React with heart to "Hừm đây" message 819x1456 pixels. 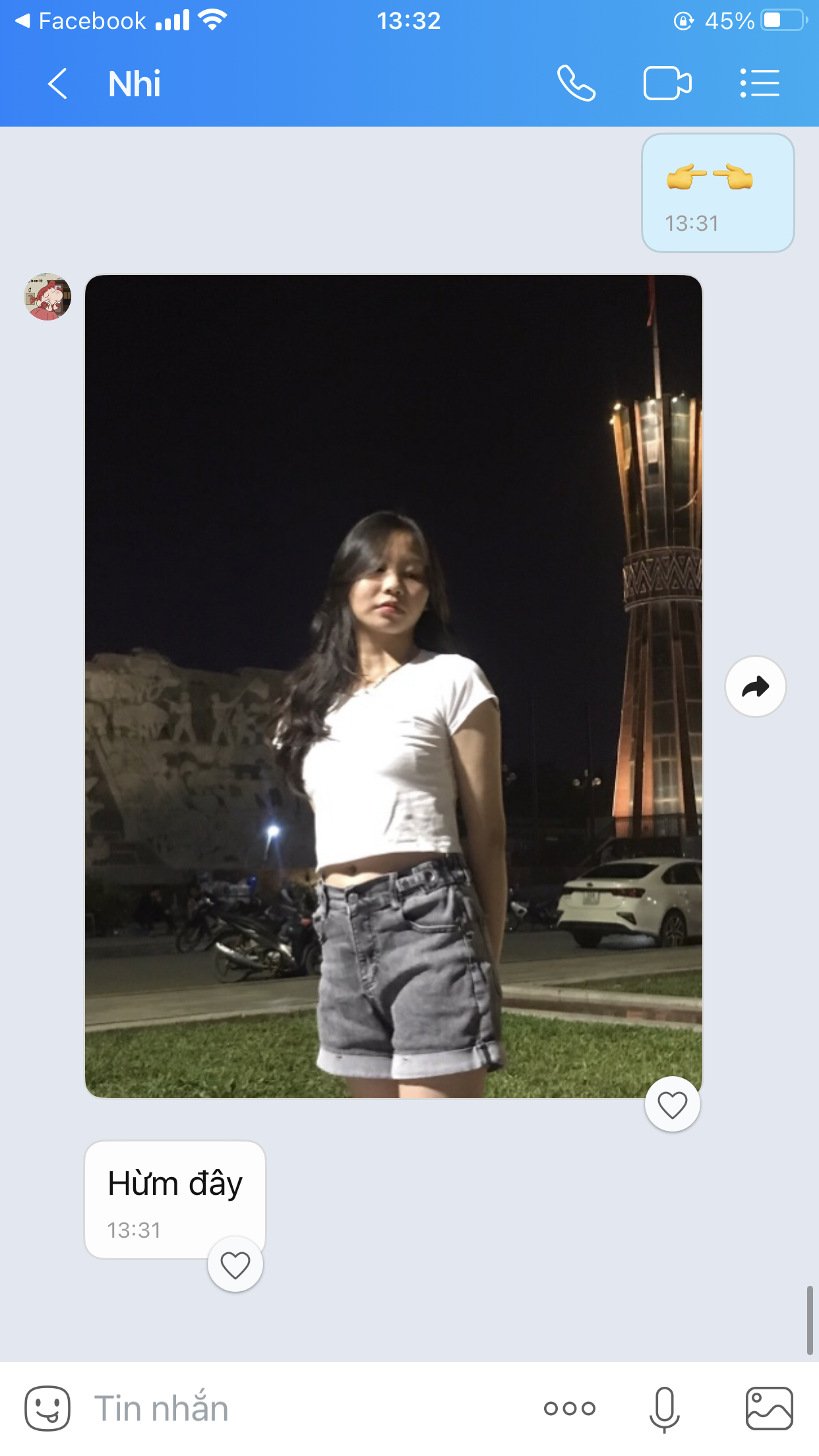point(235,1265)
